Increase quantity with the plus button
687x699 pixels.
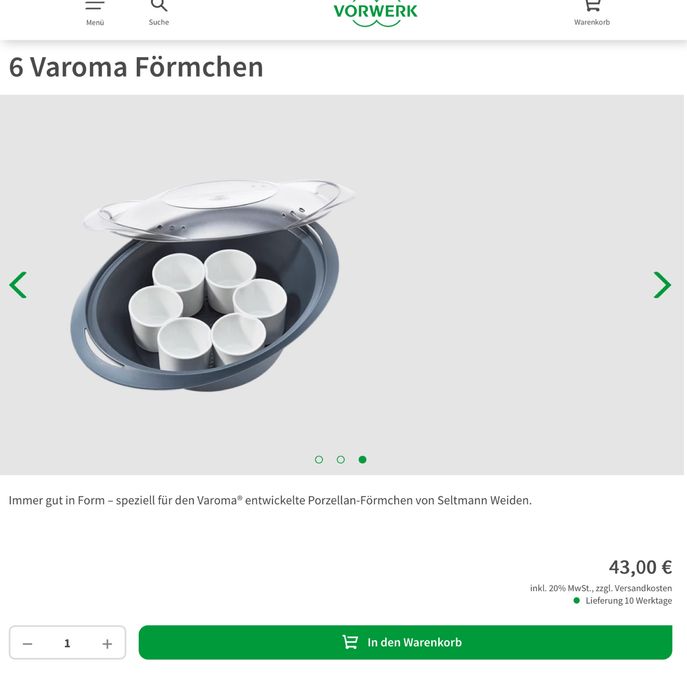click(x=107, y=643)
